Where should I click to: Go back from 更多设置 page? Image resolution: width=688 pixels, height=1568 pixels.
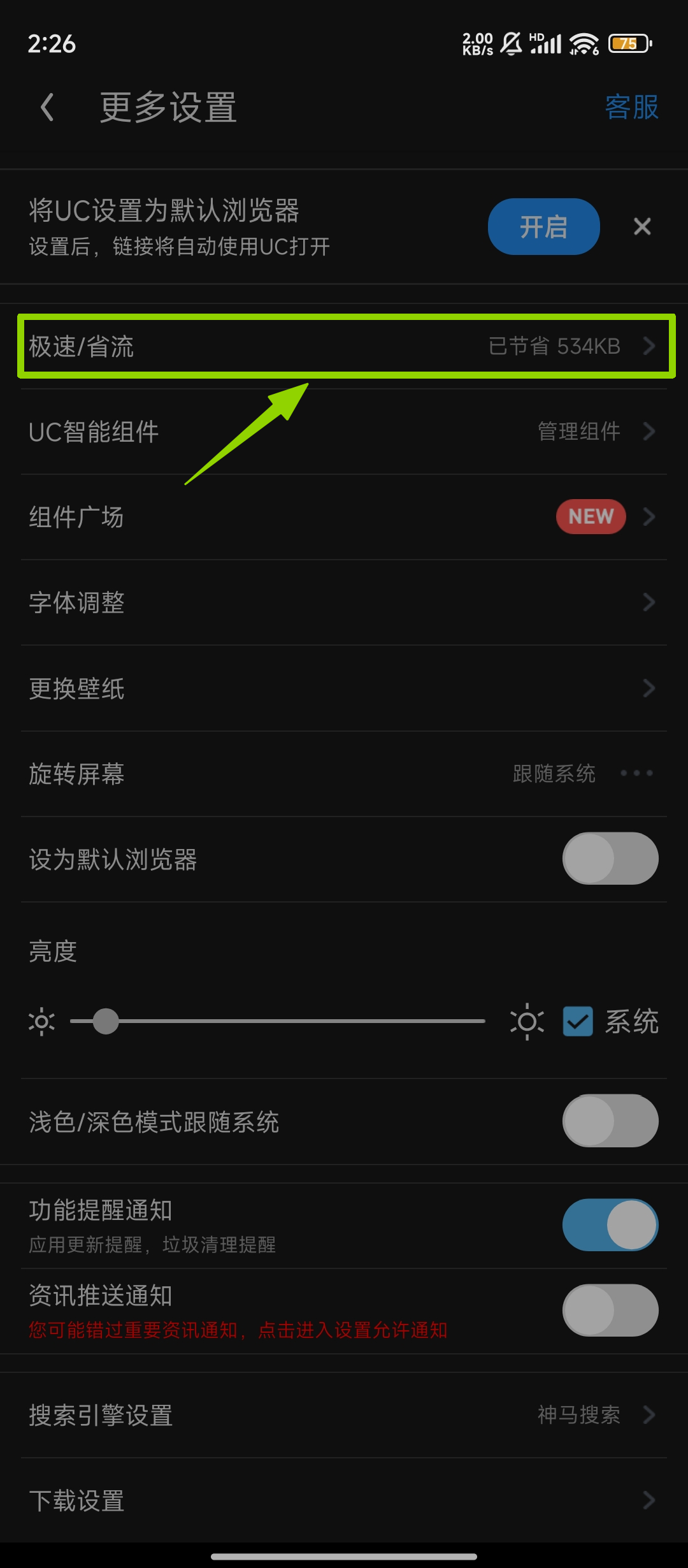pyautogui.click(x=47, y=107)
